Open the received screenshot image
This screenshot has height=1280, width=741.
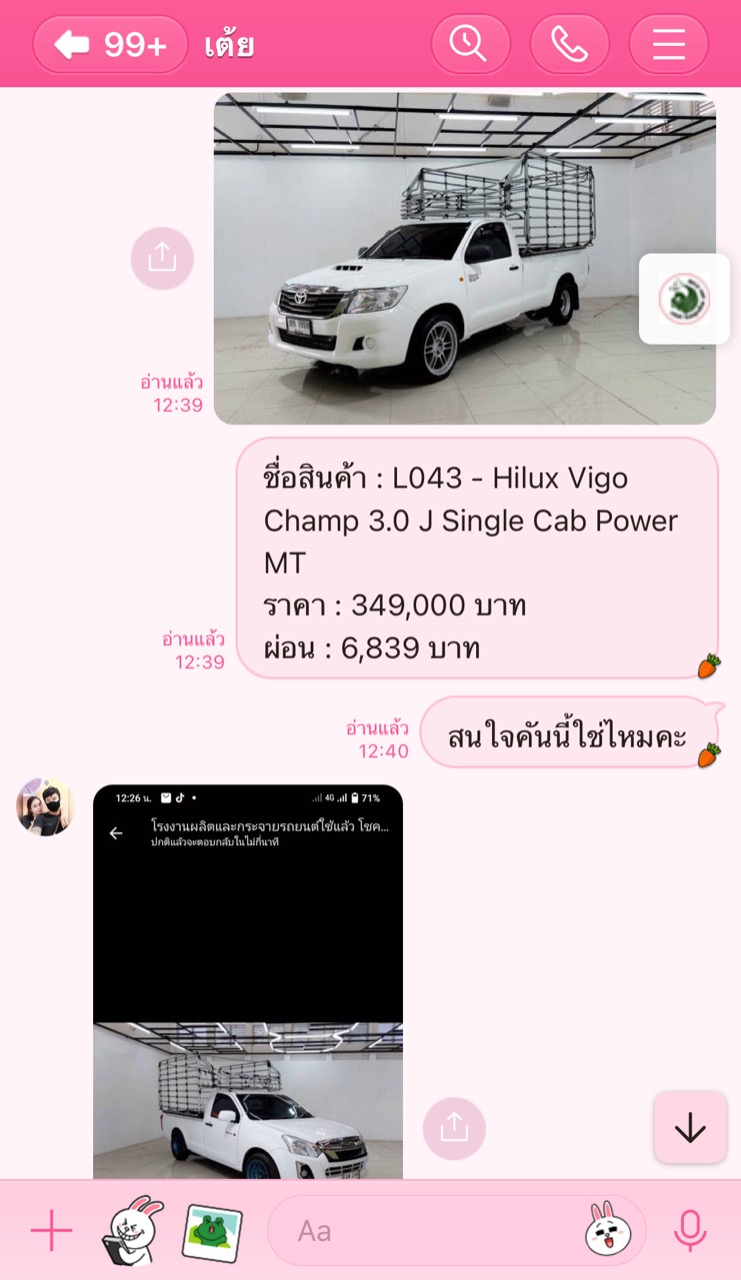click(248, 981)
